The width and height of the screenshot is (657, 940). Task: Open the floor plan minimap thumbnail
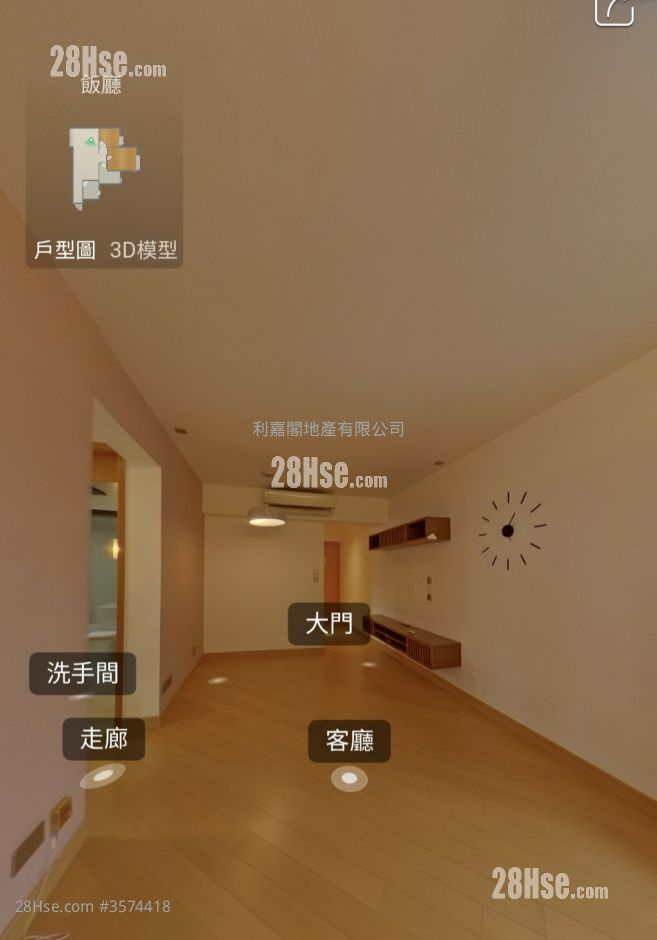[x=103, y=168]
